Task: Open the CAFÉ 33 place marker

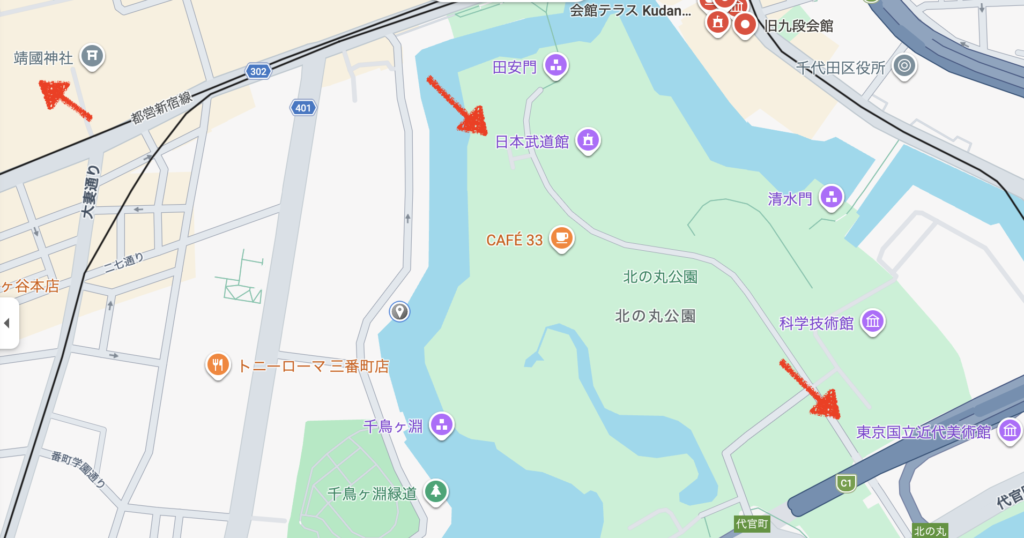Action: pos(562,239)
